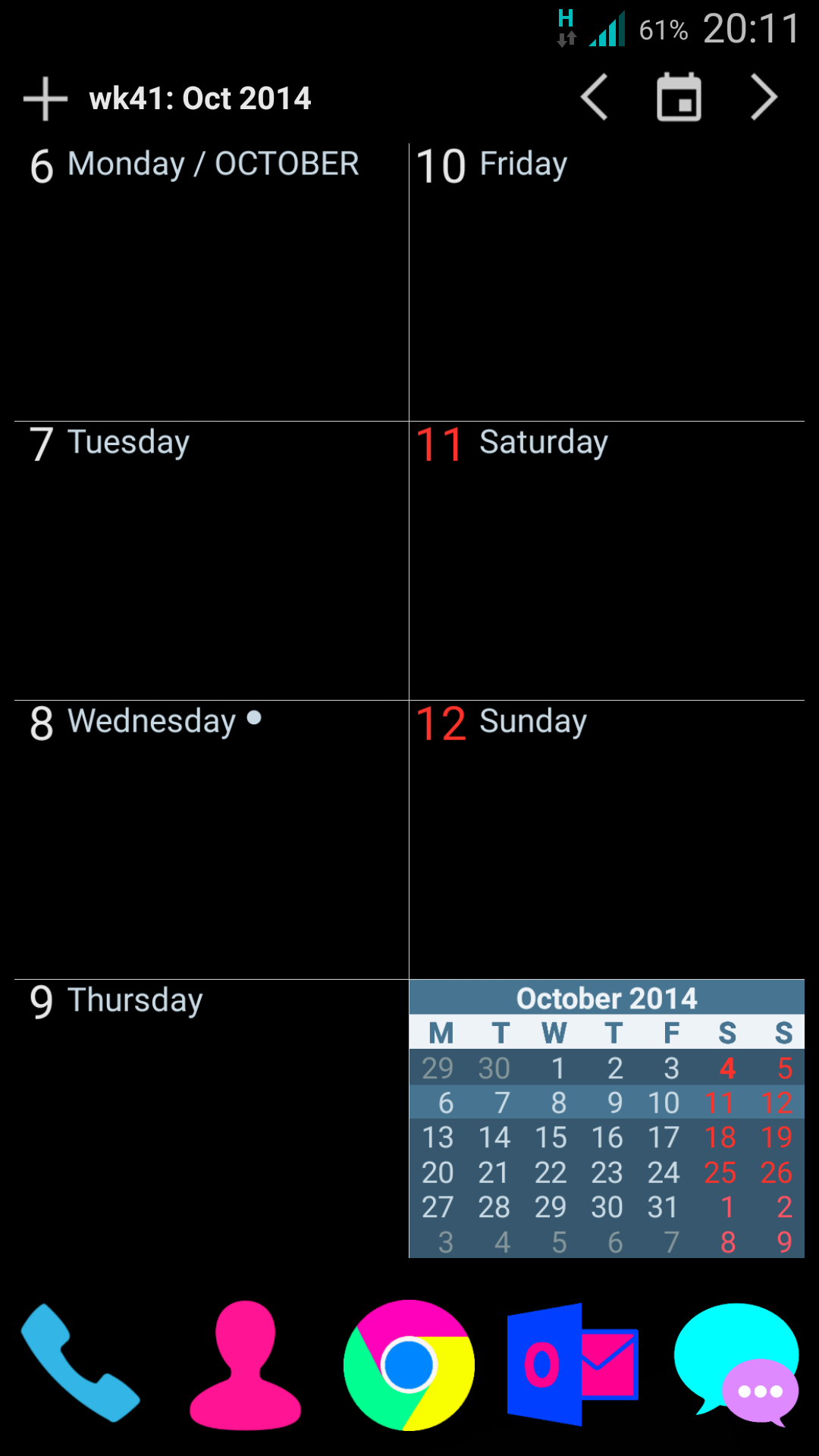Open Monday 6 October
The image size is (819, 1456).
212,282
